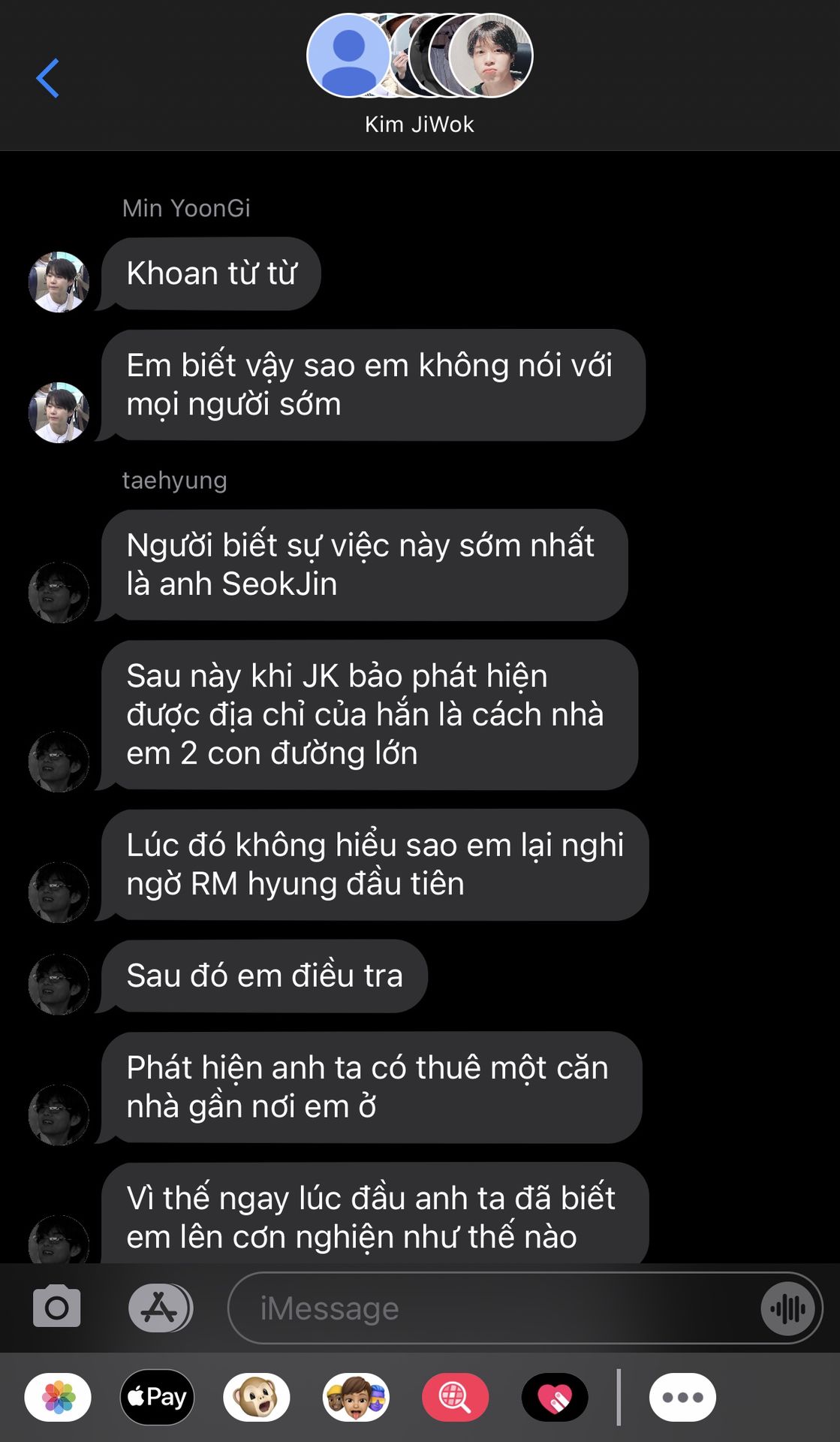The width and height of the screenshot is (840, 1442).
Task: Open Memoji stickers
Action: tap(356, 1398)
